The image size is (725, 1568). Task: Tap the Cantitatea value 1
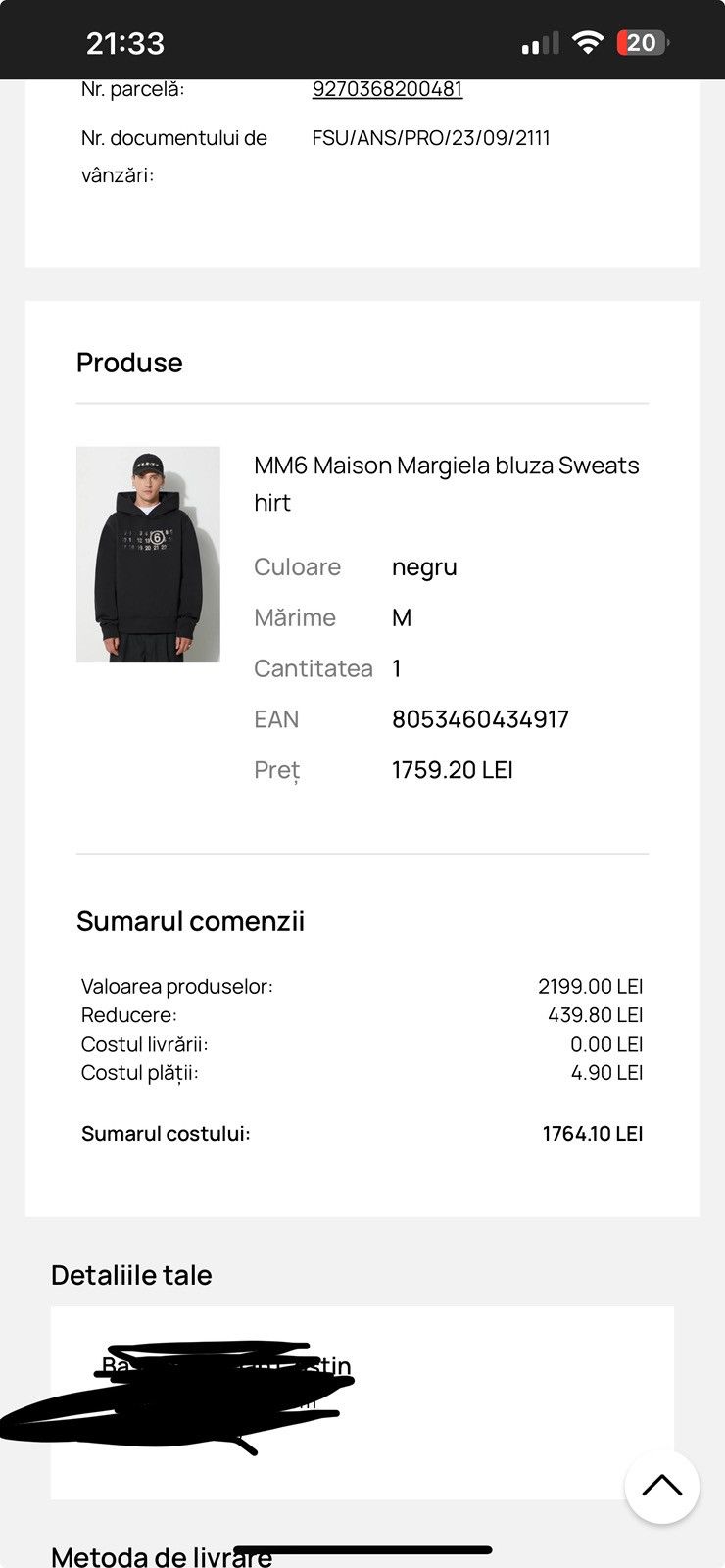pyautogui.click(x=396, y=668)
